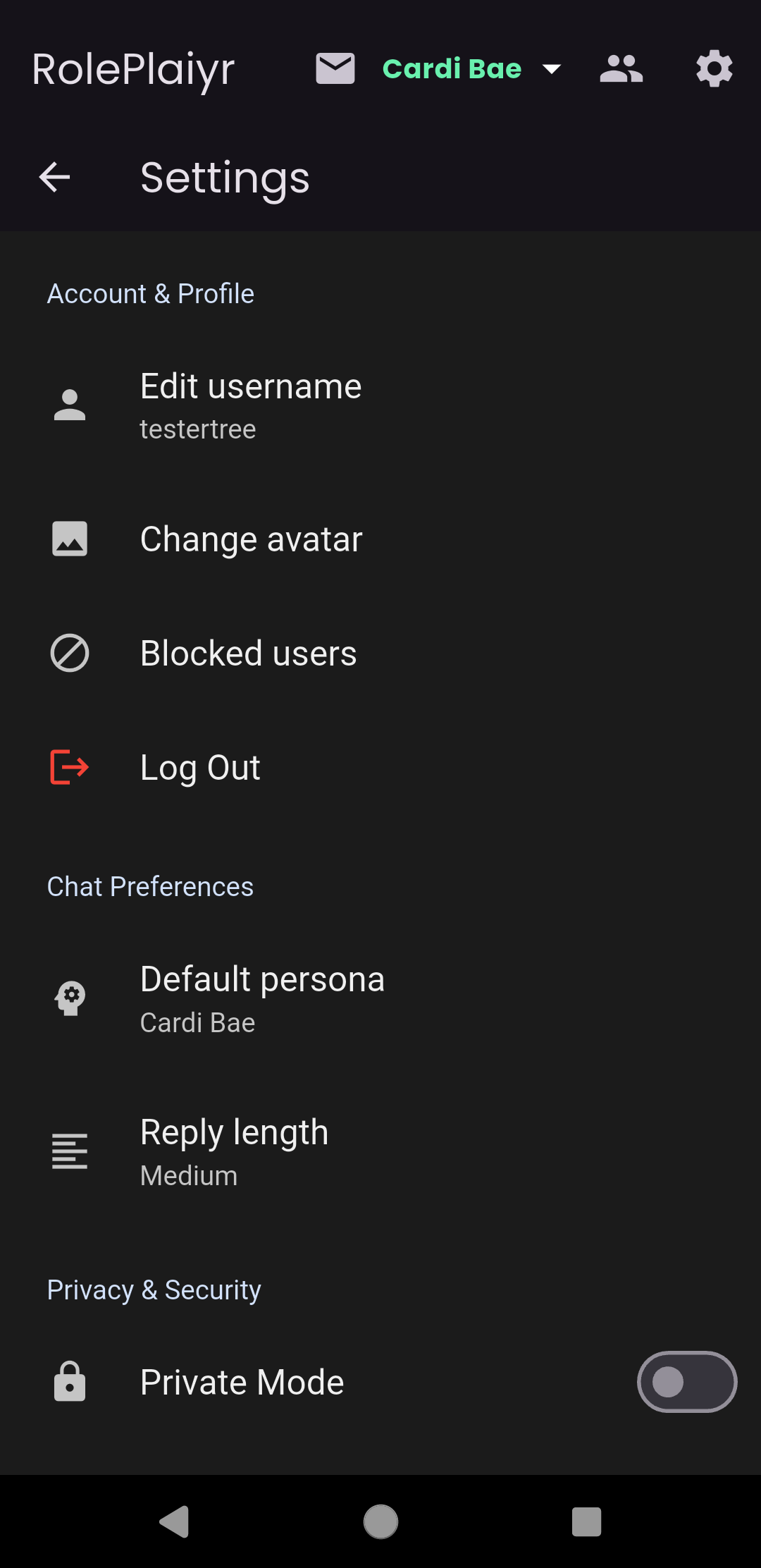Go back from the Settings screen
The height and width of the screenshot is (1568, 761).
tap(55, 177)
